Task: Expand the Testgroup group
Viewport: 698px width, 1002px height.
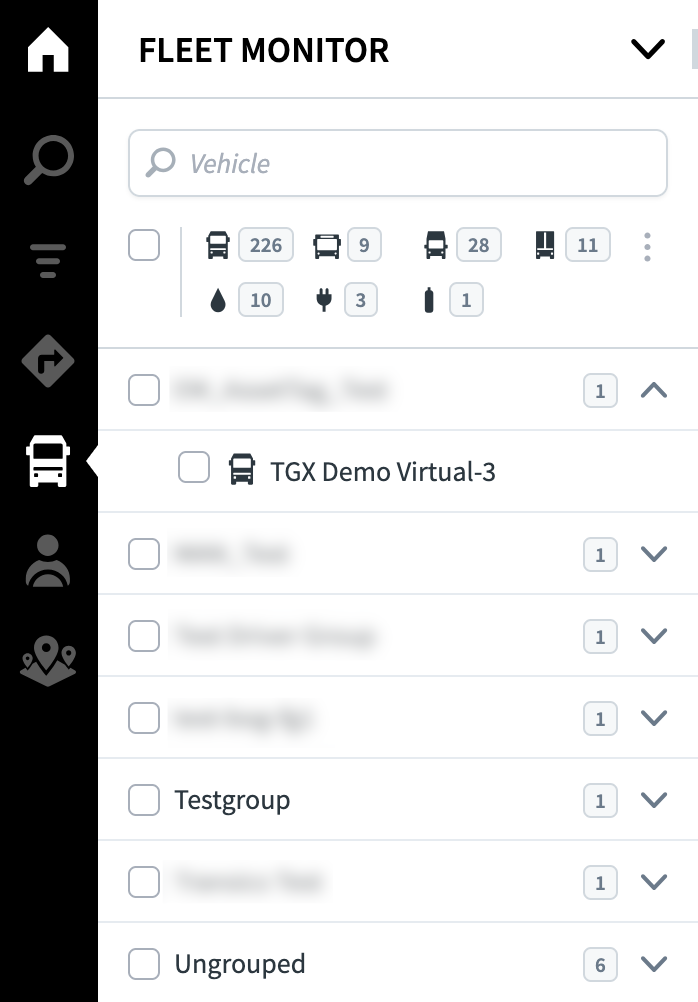Action: (653, 799)
